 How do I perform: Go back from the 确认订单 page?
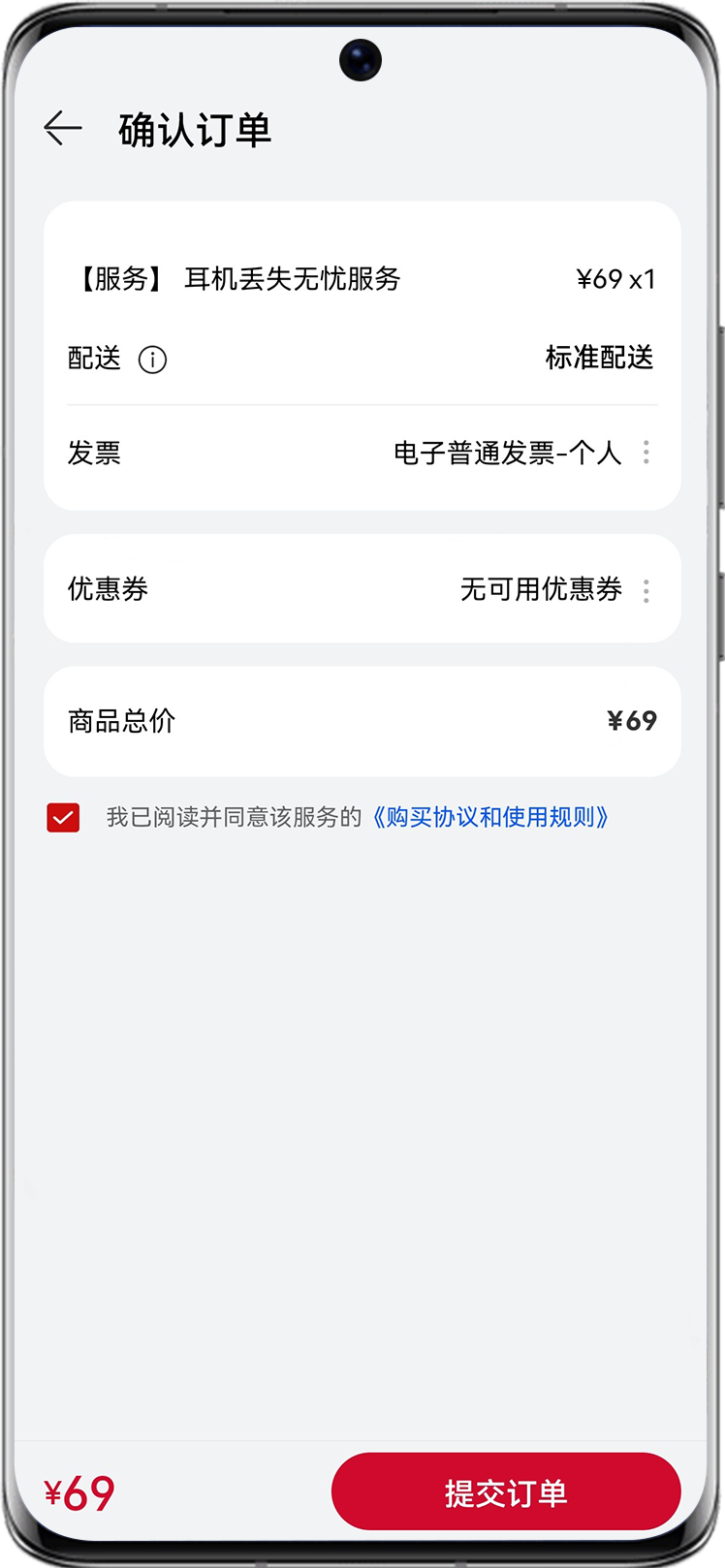point(63,129)
